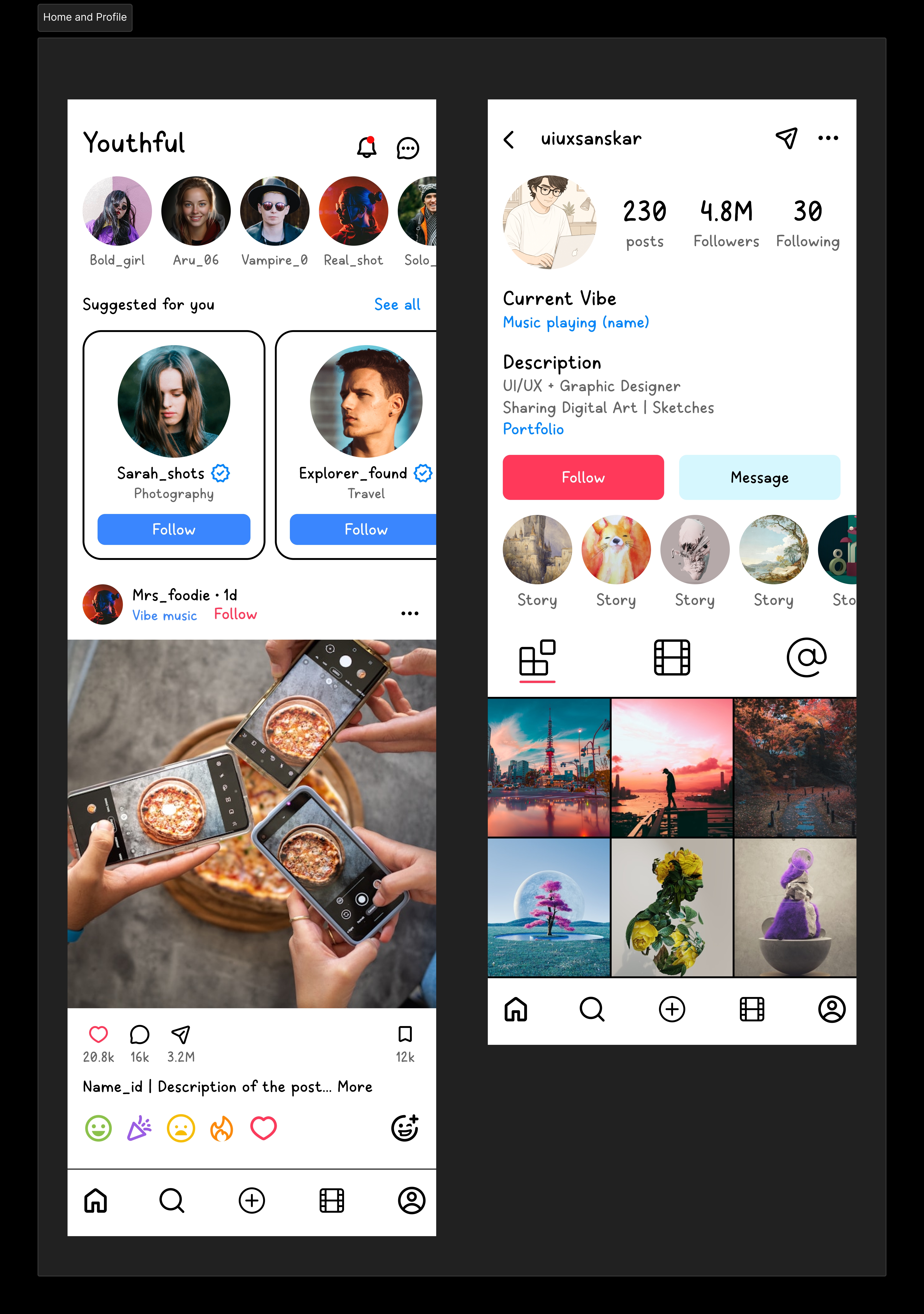924x1314 pixels.
Task: Expand post description with More
Action: pyautogui.click(x=355, y=1087)
